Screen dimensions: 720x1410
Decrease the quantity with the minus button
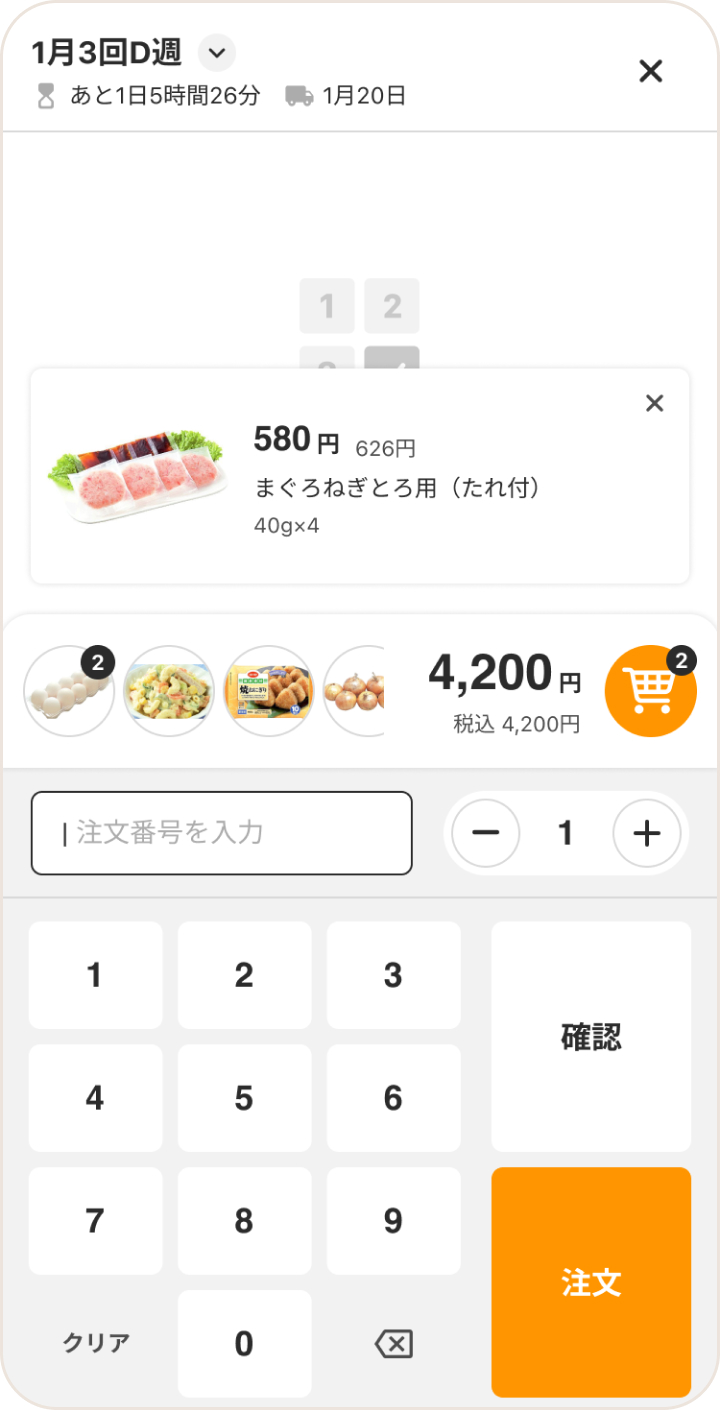click(x=486, y=833)
